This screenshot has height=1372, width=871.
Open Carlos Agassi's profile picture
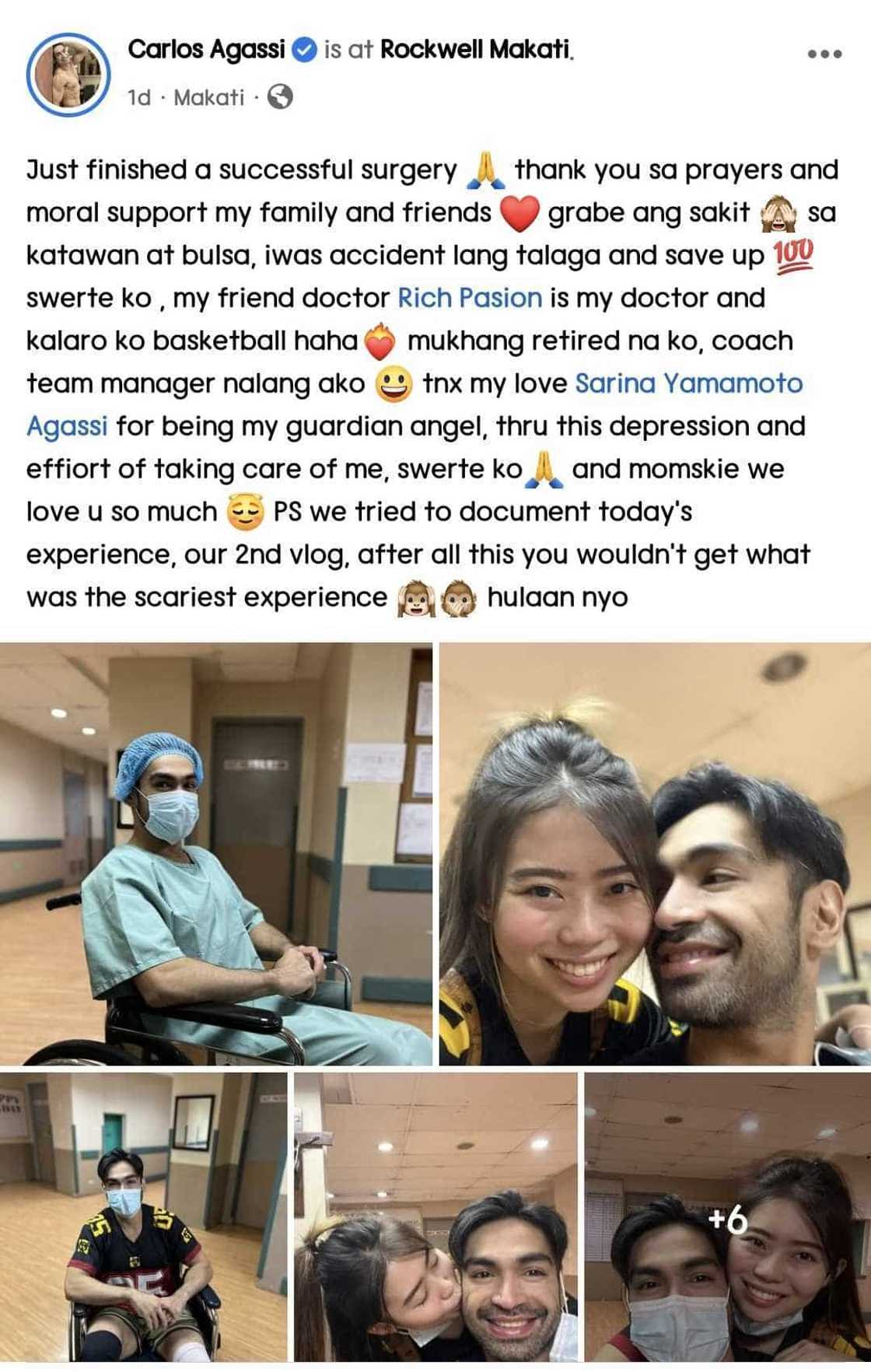[68, 75]
